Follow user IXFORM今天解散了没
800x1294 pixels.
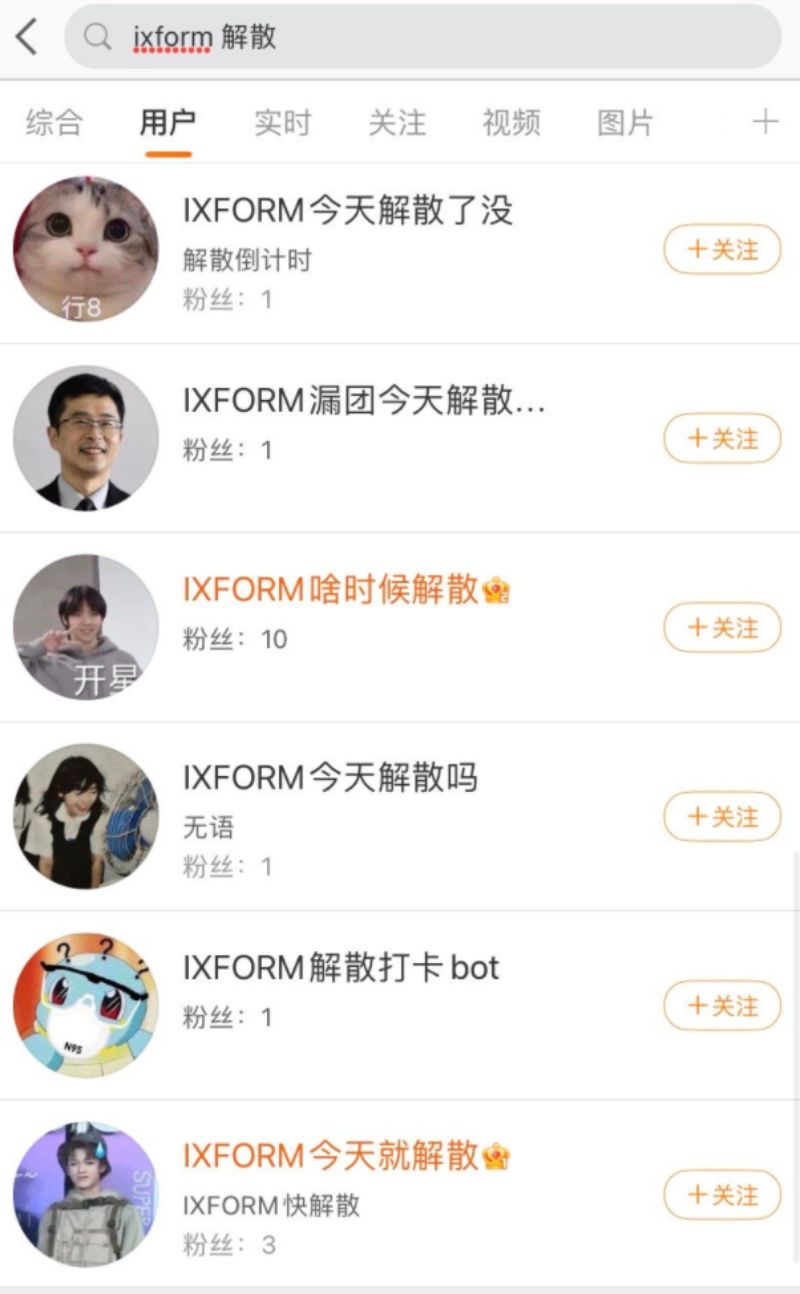tap(722, 250)
